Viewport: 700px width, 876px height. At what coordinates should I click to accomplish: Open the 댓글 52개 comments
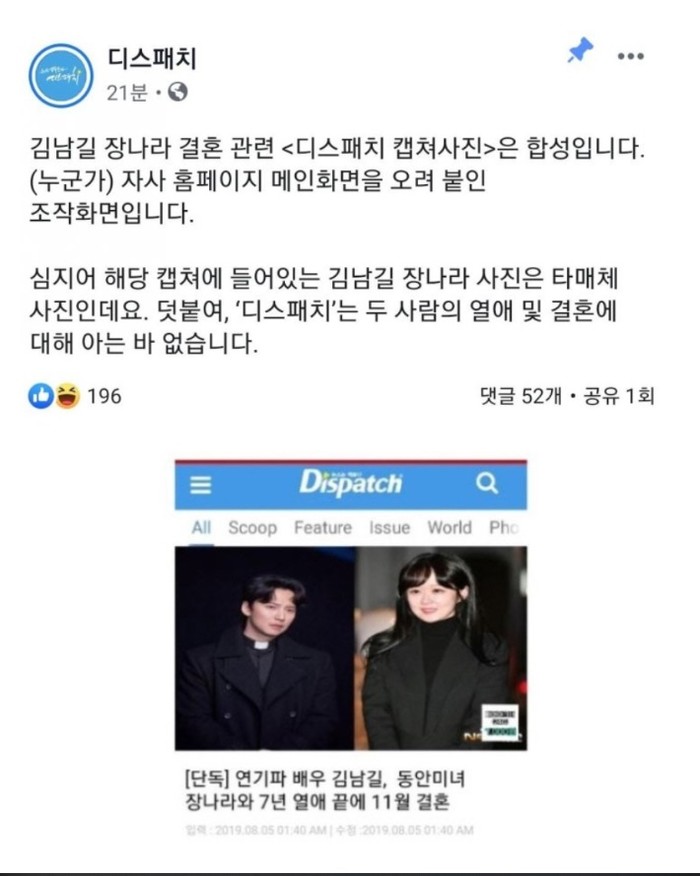(520, 396)
